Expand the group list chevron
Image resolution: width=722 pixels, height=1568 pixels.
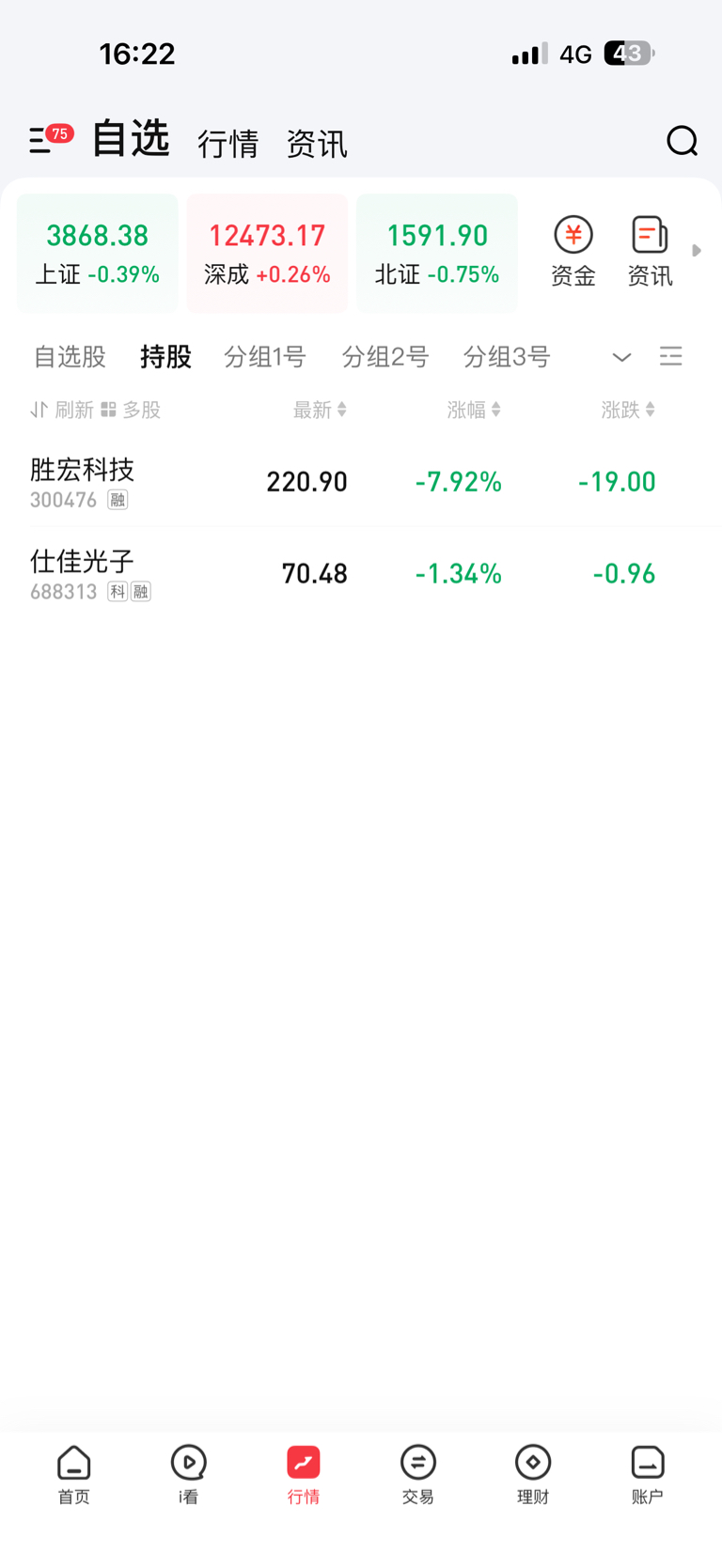point(621,357)
